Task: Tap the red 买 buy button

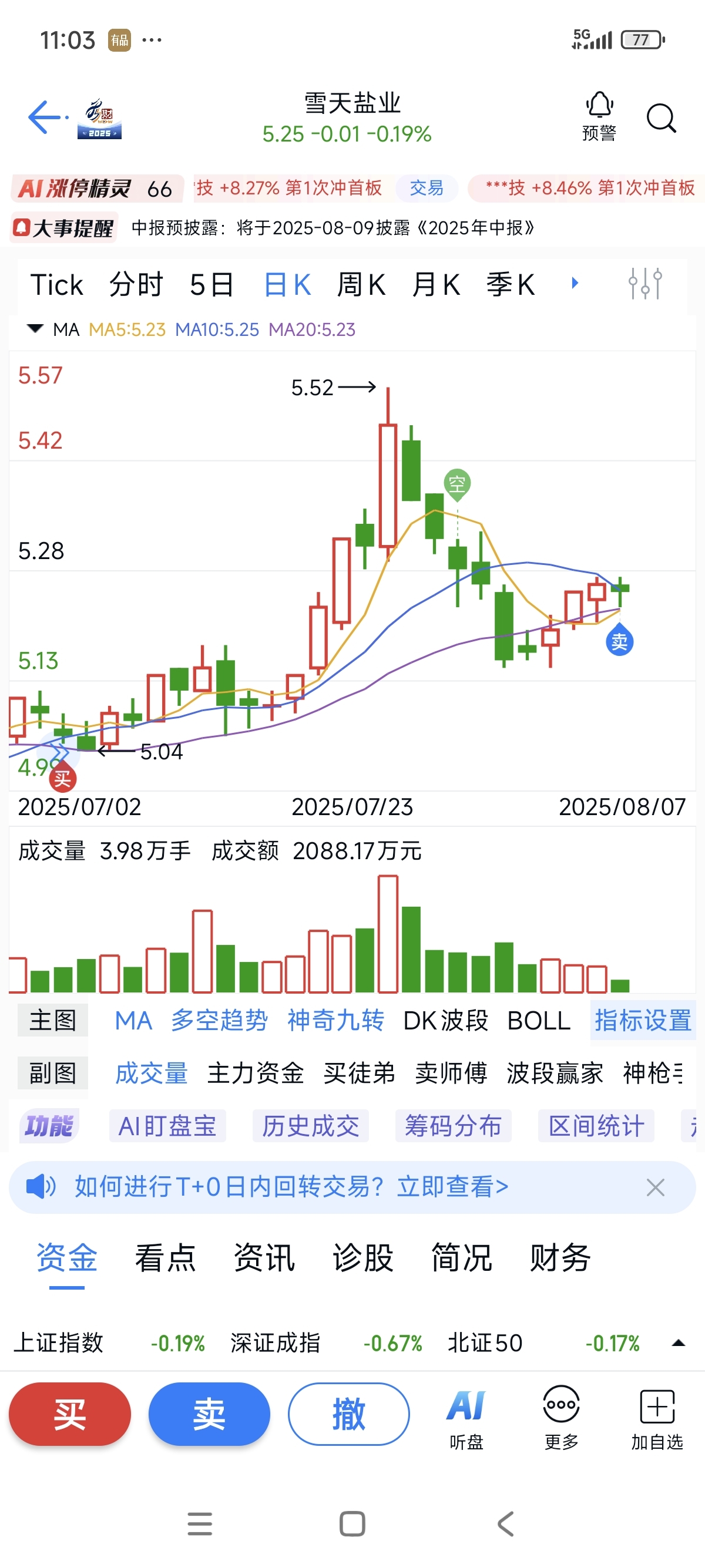Action: 70,1414
